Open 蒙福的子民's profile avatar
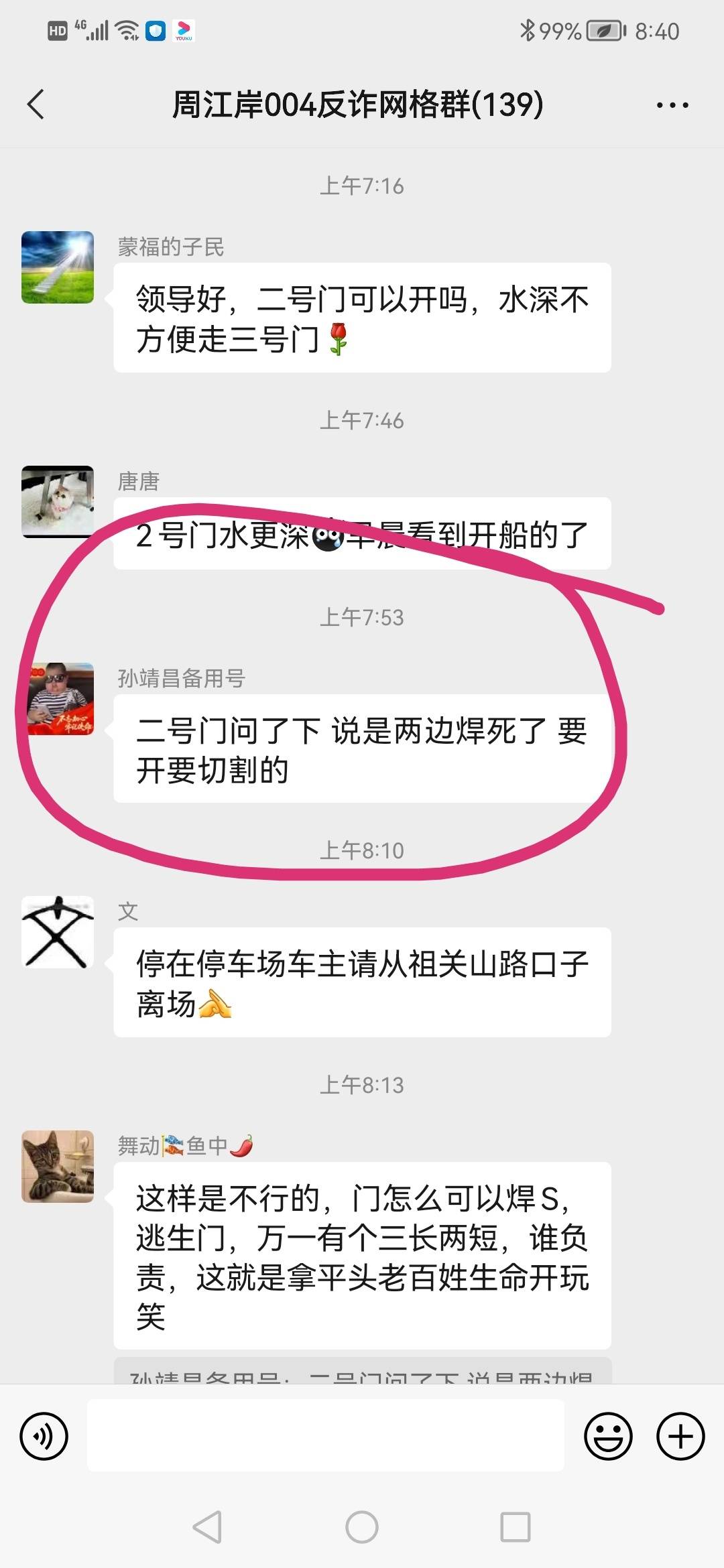The height and width of the screenshot is (1568, 724). click(x=58, y=267)
